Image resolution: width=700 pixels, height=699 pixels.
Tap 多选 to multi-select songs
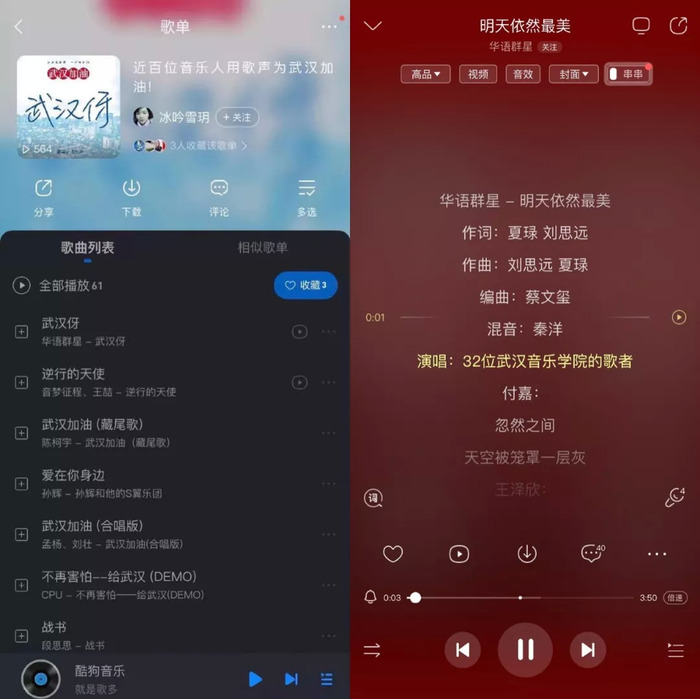(306, 196)
